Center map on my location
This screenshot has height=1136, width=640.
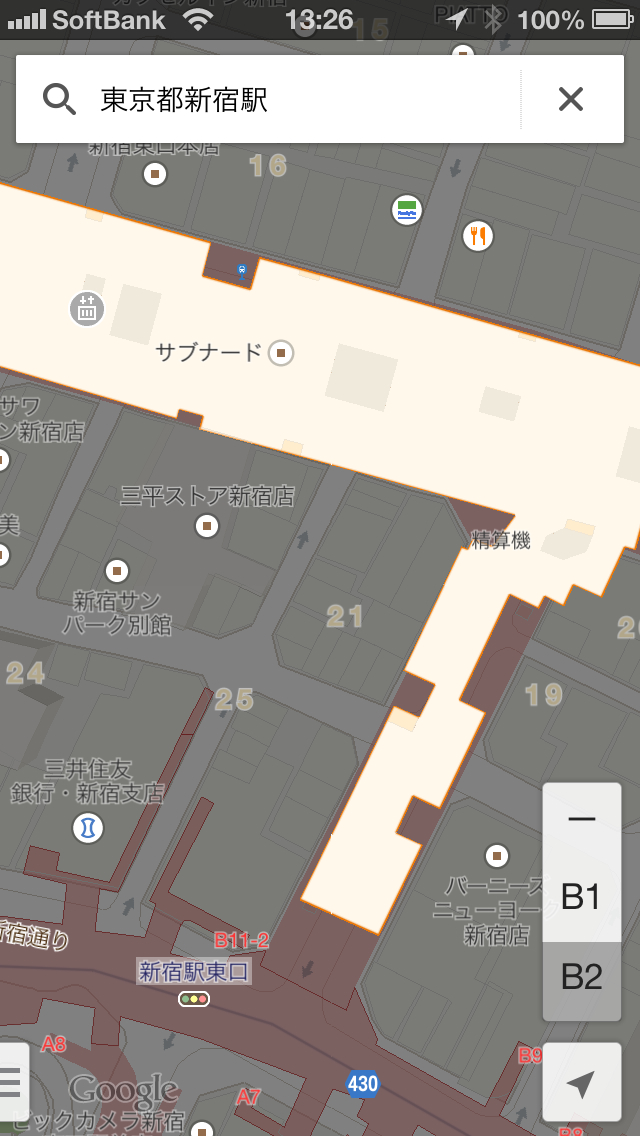coord(581,1083)
